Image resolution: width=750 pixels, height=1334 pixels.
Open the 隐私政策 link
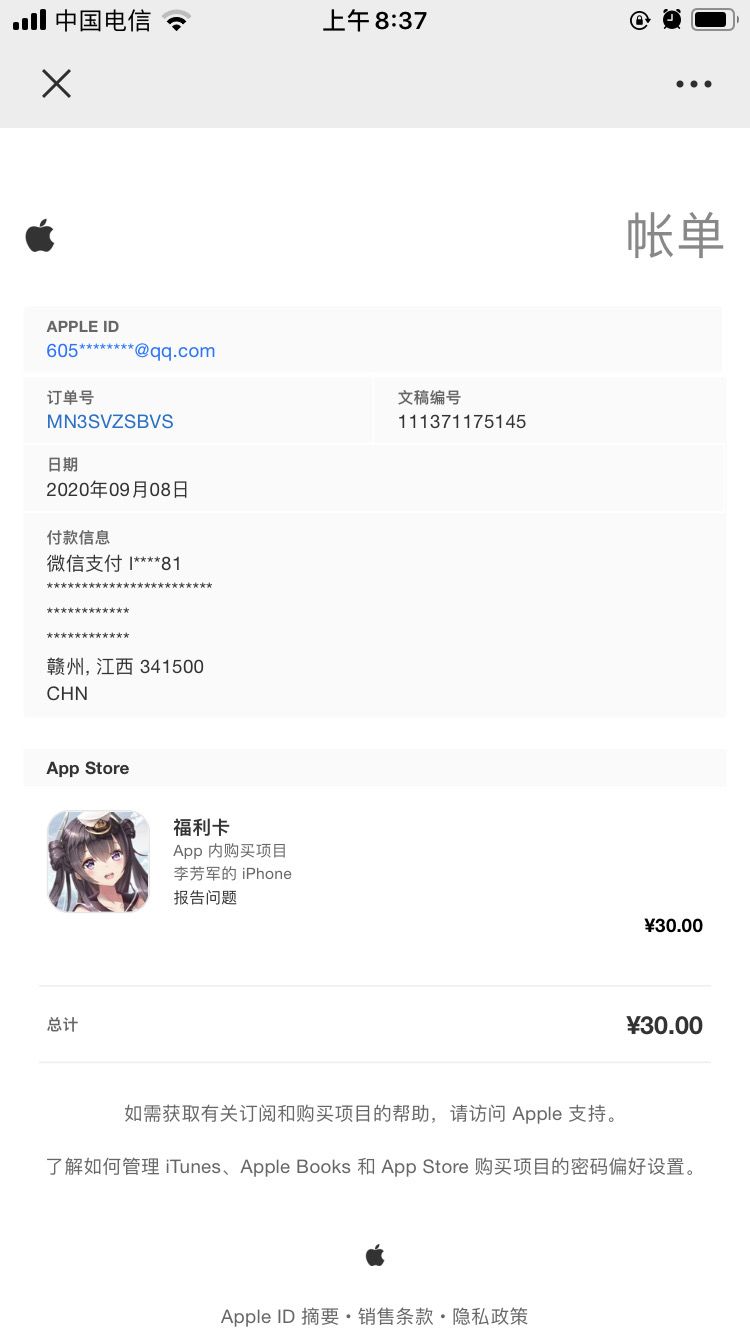point(490,1316)
